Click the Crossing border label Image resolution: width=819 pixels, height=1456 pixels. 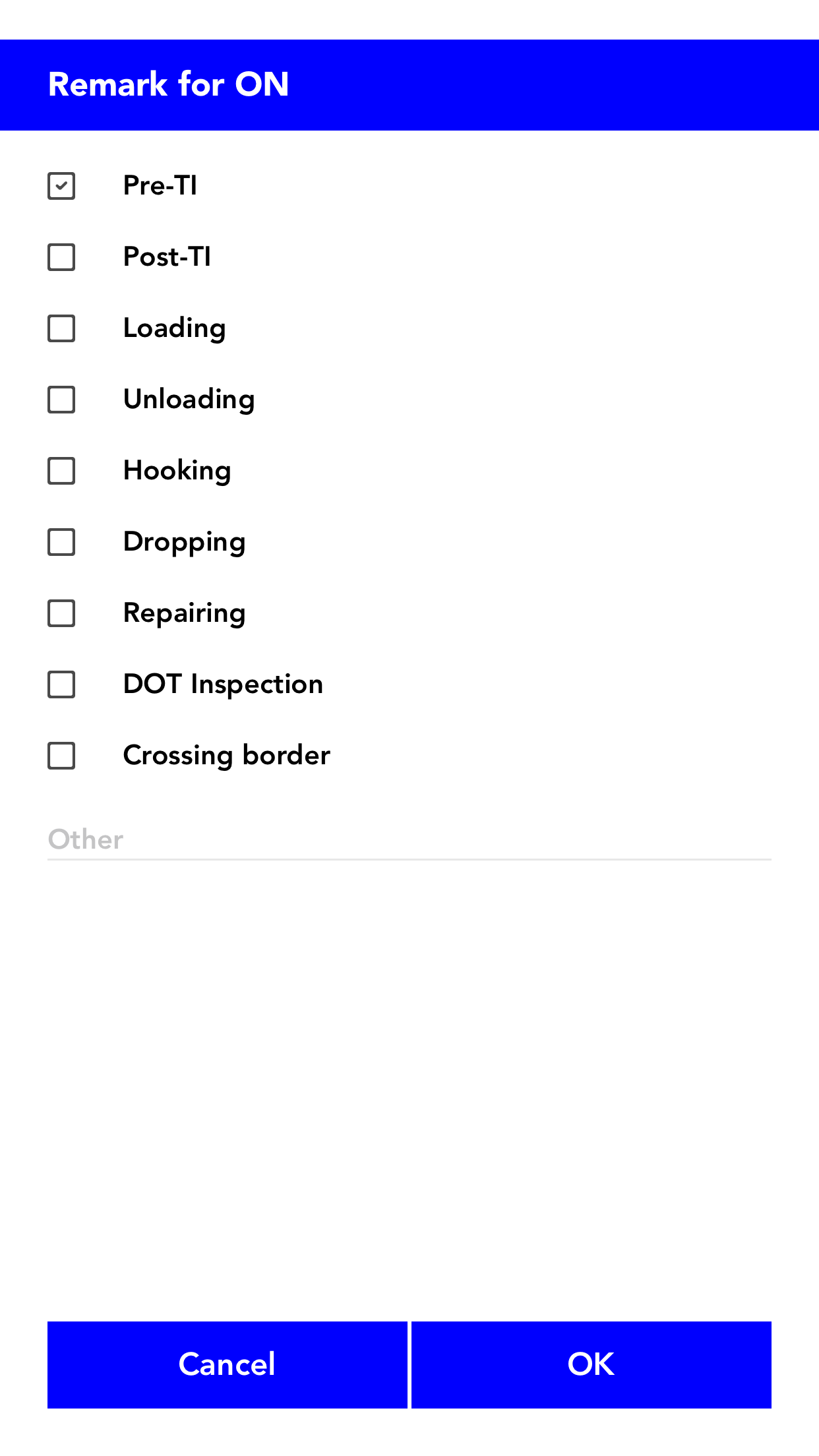226,756
